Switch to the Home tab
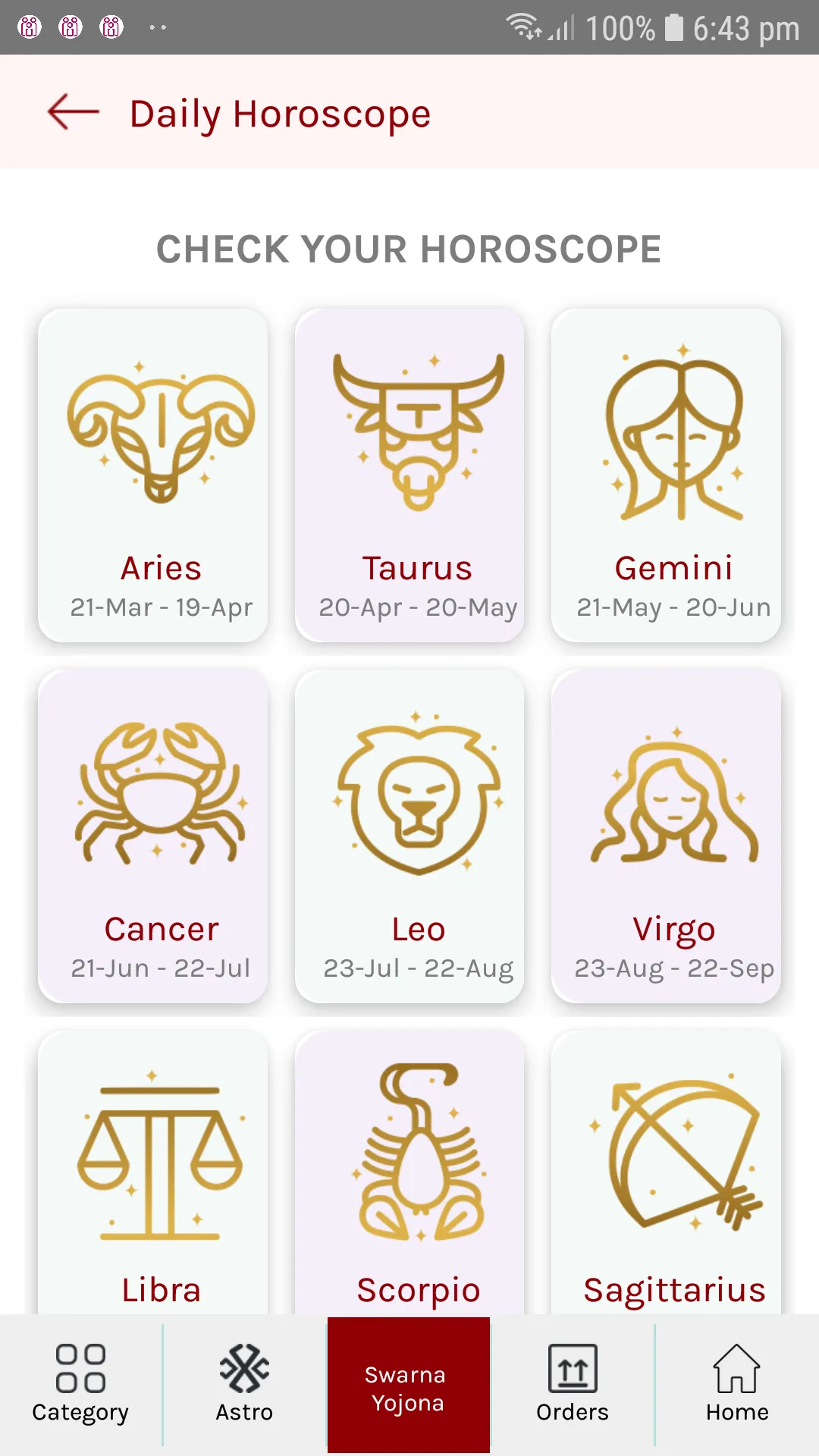Screen dimensions: 819x1456 tap(737, 1385)
